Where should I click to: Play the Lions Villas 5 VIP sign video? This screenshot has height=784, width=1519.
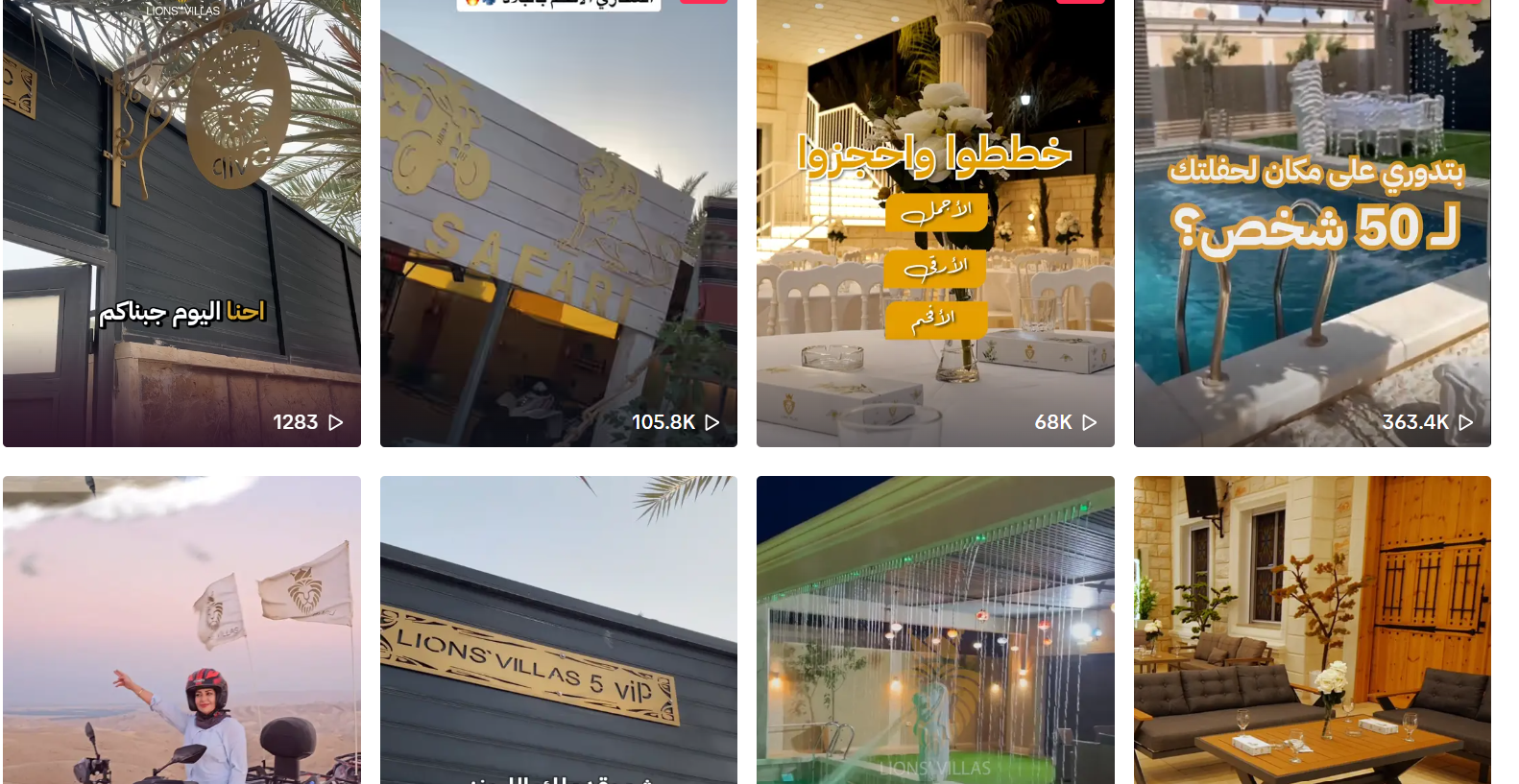(x=558, y=630)
